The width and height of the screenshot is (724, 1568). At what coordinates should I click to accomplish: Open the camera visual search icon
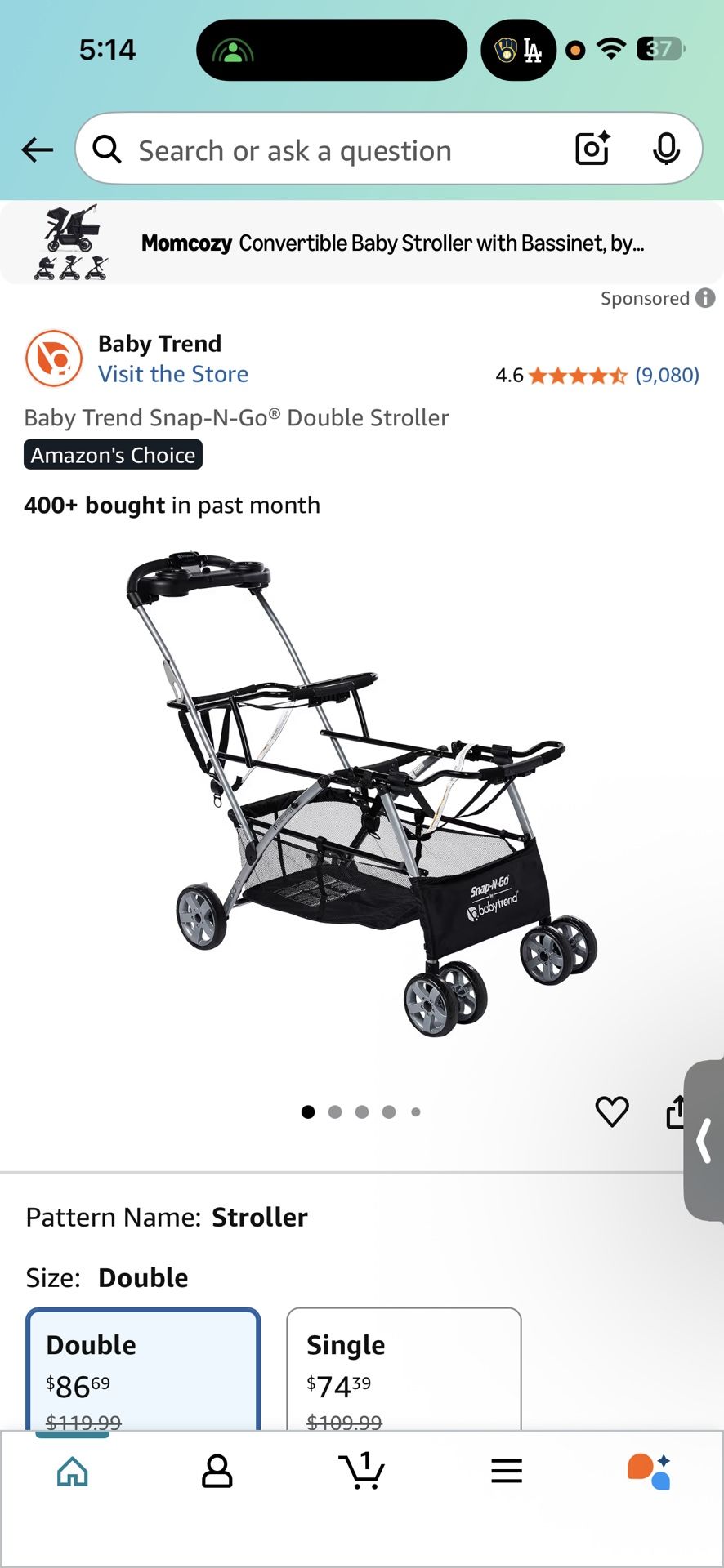point(592,149)
